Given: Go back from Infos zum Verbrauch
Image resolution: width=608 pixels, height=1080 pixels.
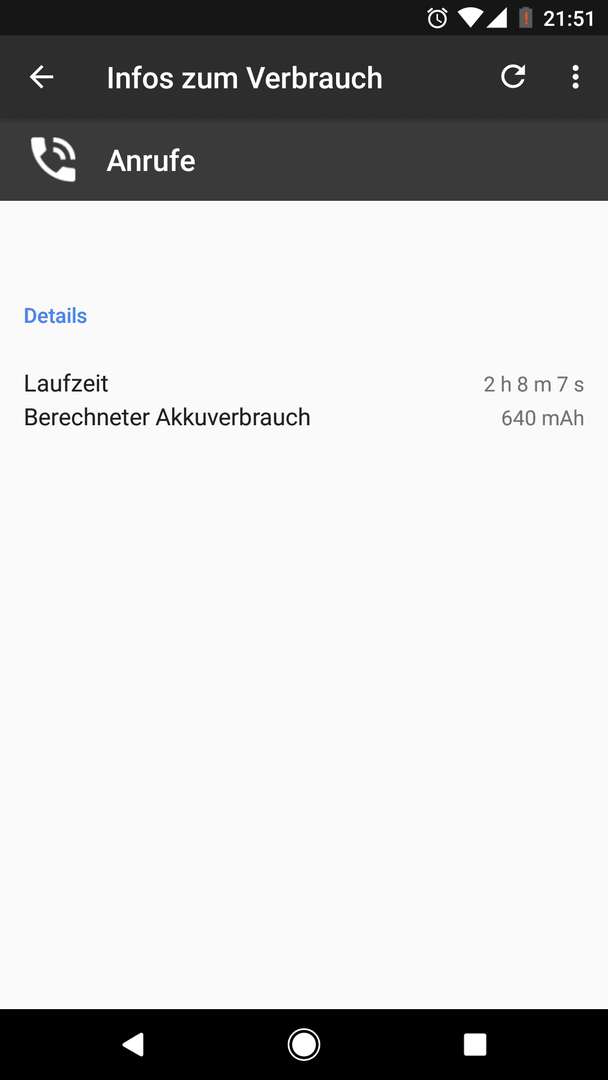Looking at the screenshot, I should 41,77.
